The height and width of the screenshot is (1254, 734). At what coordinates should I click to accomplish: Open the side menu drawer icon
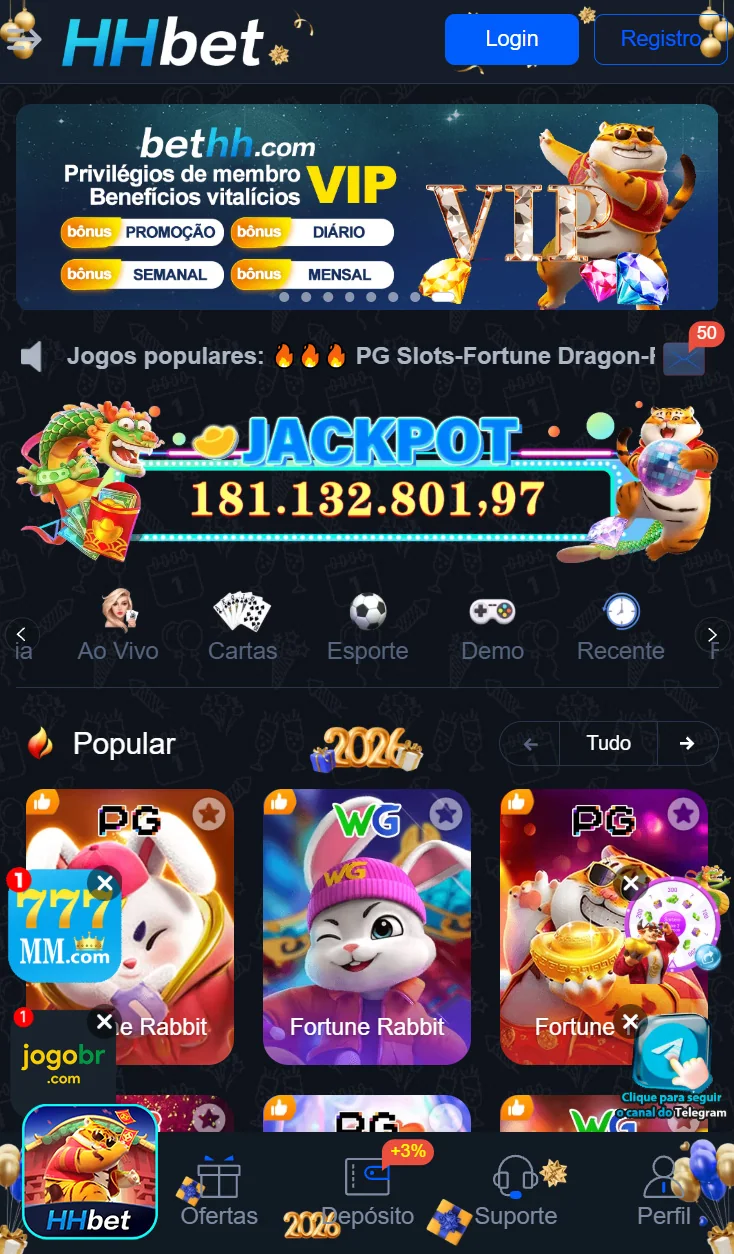click(22, 40)
